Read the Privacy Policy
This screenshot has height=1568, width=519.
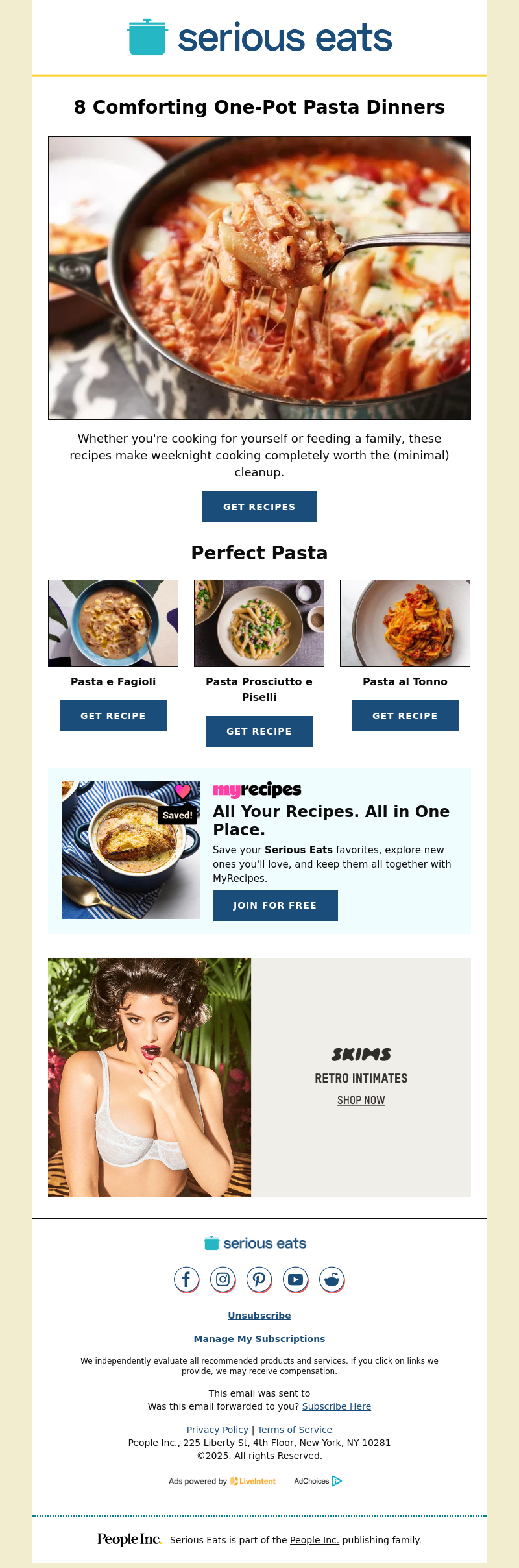click(217, 1430)
